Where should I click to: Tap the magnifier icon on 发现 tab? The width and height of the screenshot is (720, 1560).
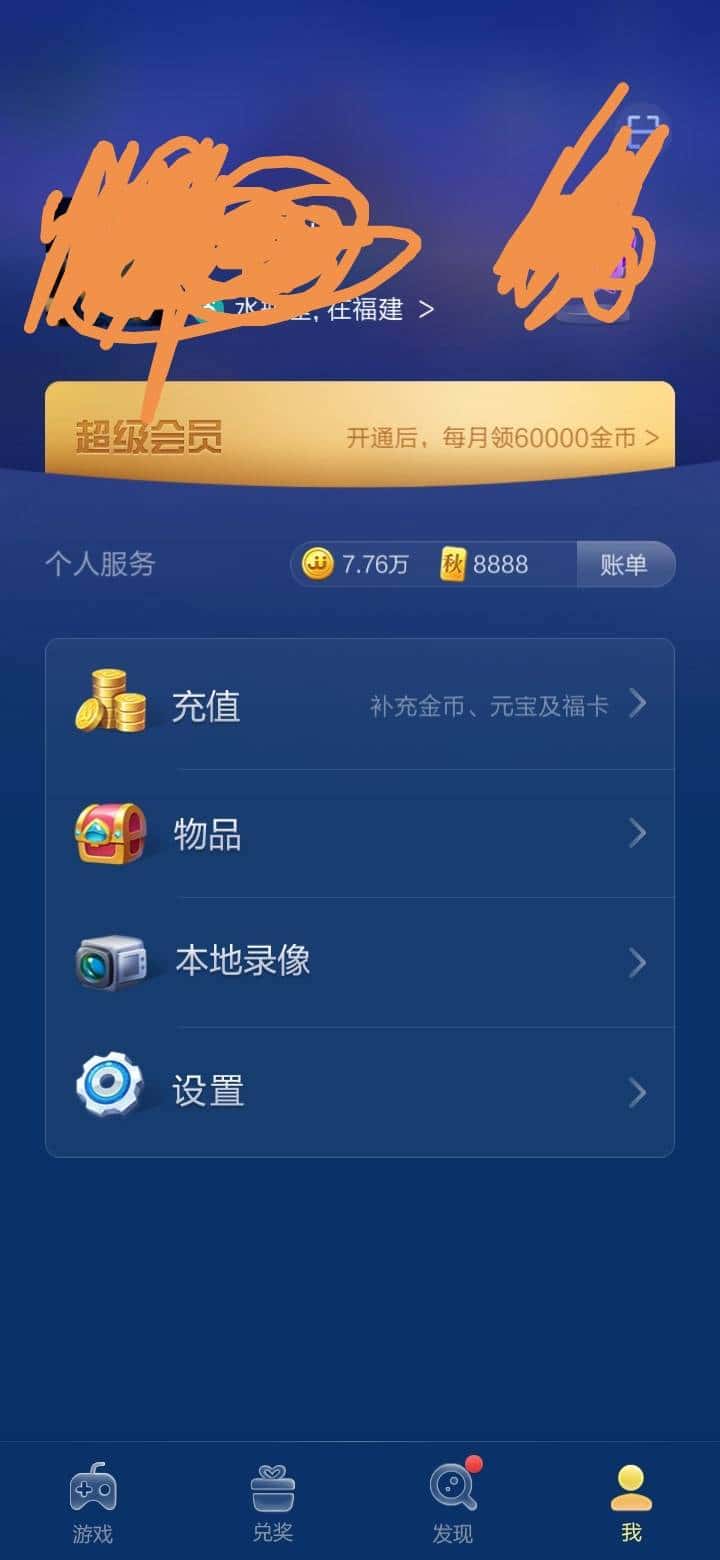pos(453,1487)
